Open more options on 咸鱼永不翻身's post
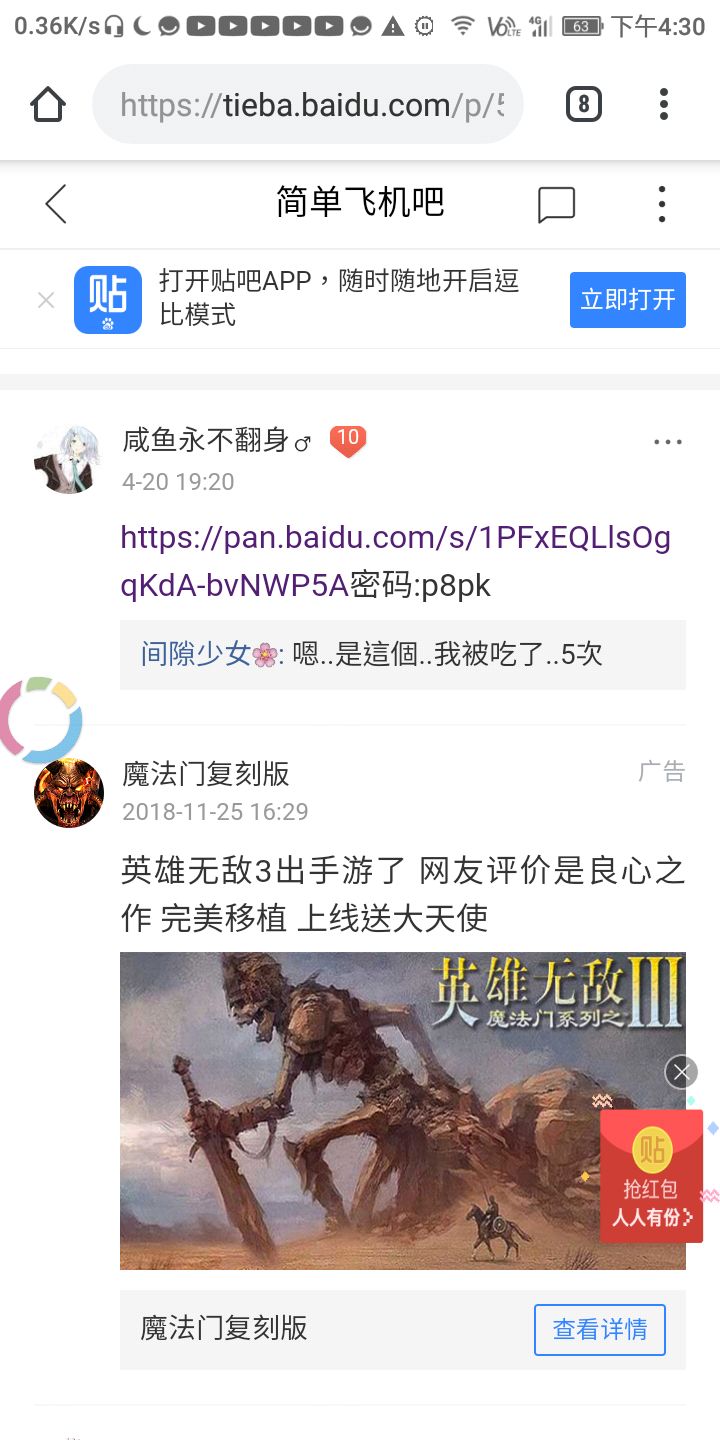 667,442
